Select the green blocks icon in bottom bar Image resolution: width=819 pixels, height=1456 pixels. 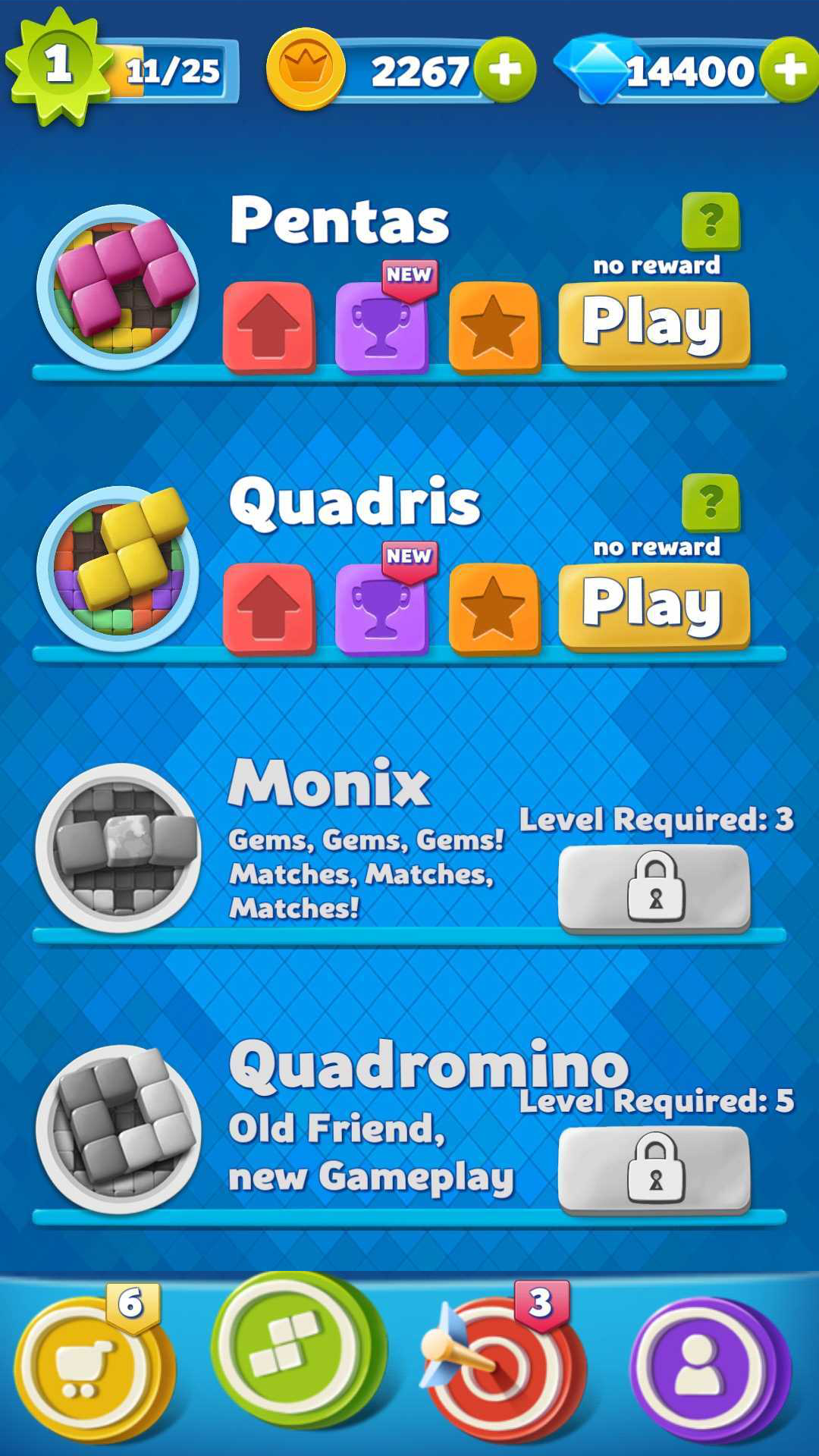292,1357
